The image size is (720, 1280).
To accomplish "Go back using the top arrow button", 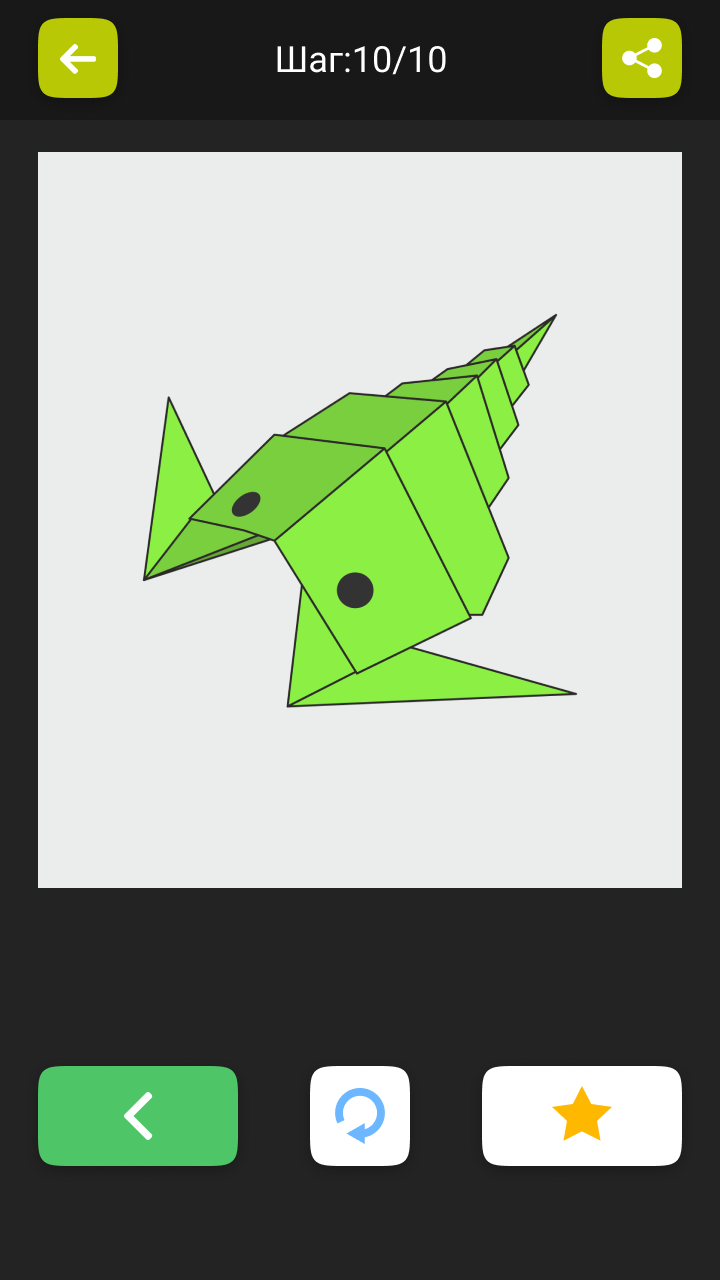I will click(78, 58).
